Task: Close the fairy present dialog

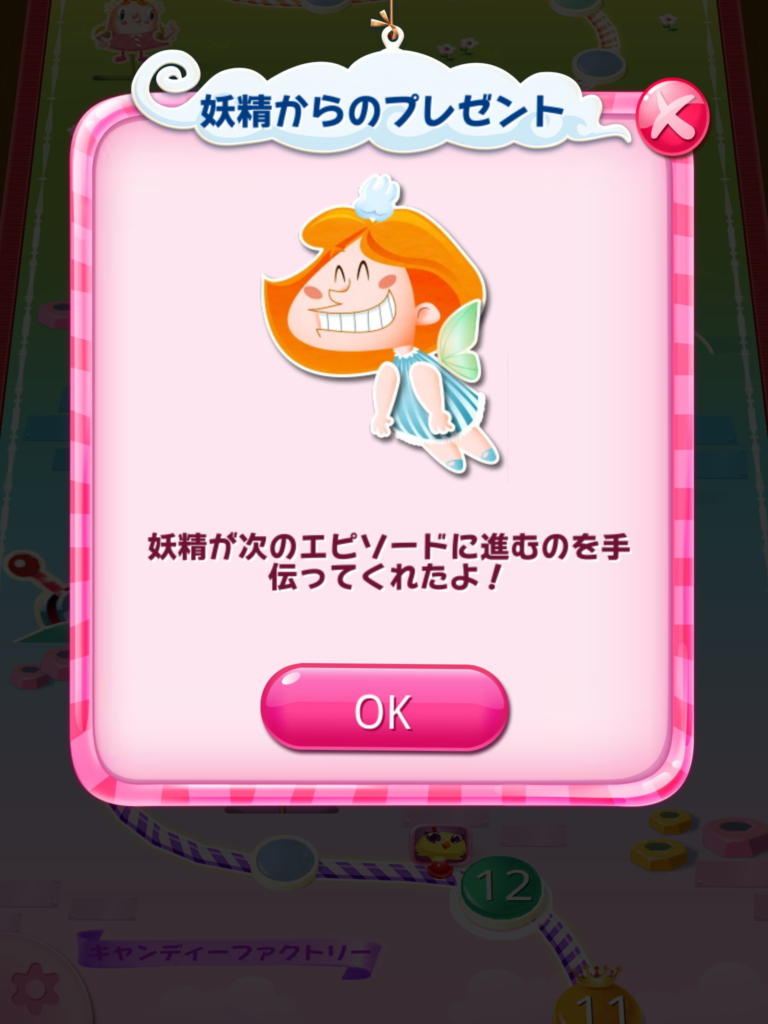Action: (x=672, y=117)
